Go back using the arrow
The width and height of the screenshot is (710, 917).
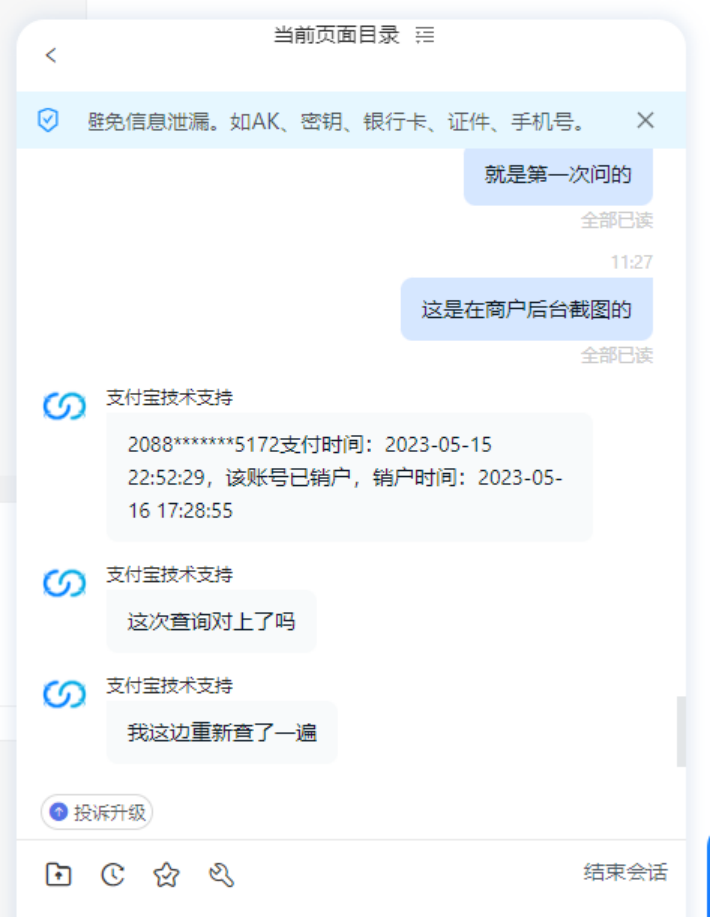(x=51, y=56)
